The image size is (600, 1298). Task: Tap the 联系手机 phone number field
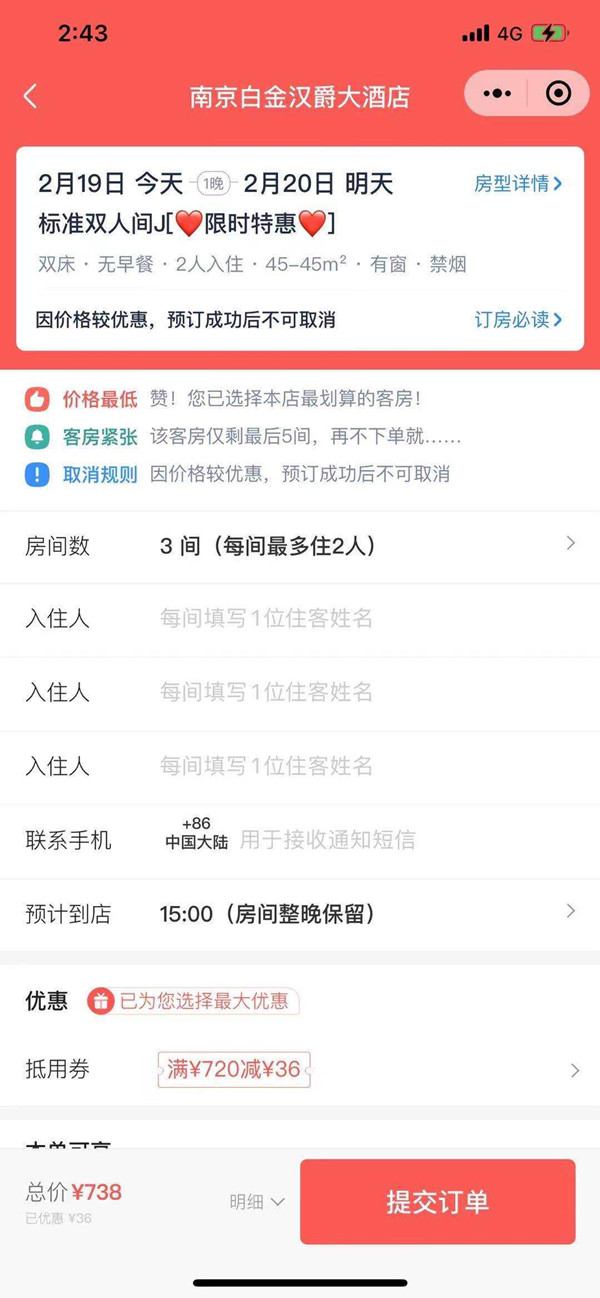click(400, 840)
